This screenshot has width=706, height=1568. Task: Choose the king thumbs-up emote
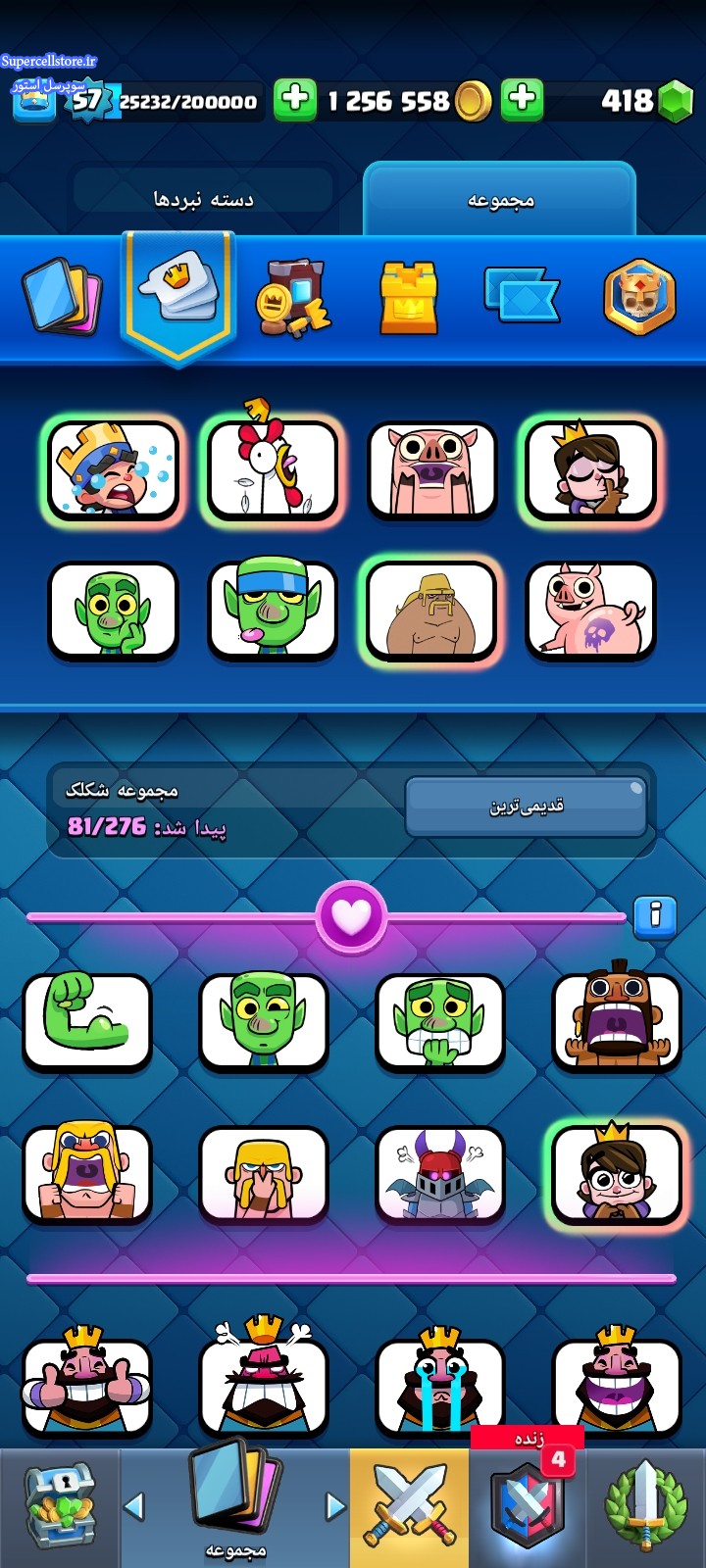coord(87,1382)
